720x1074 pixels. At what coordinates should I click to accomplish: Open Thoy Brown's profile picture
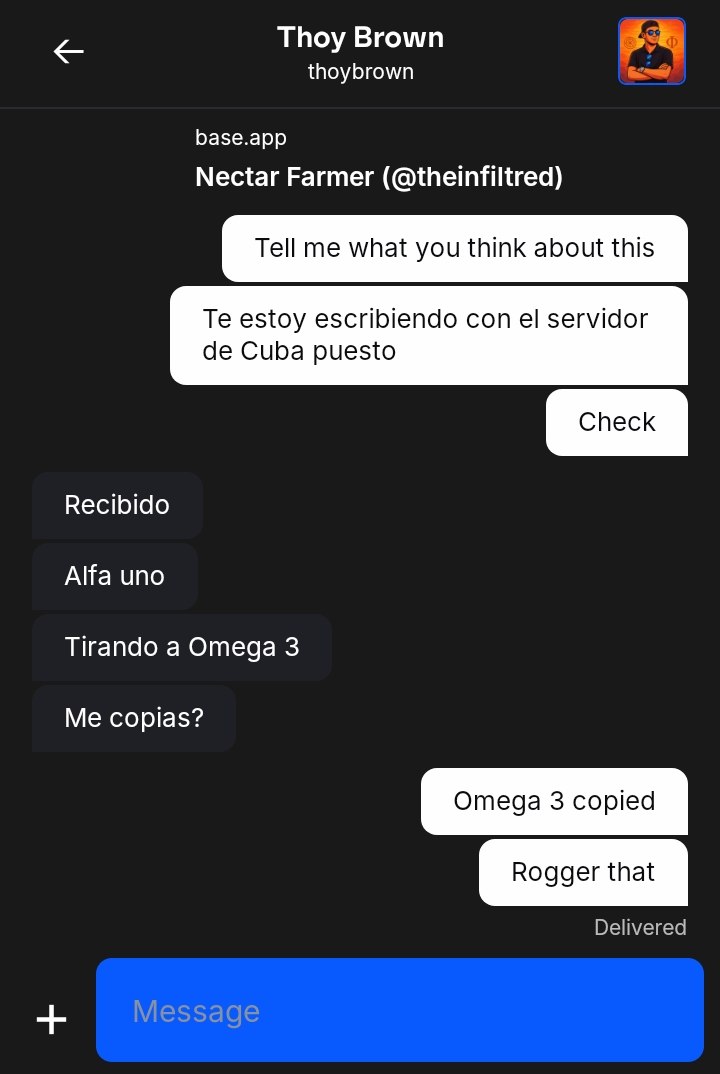(651, 51)
